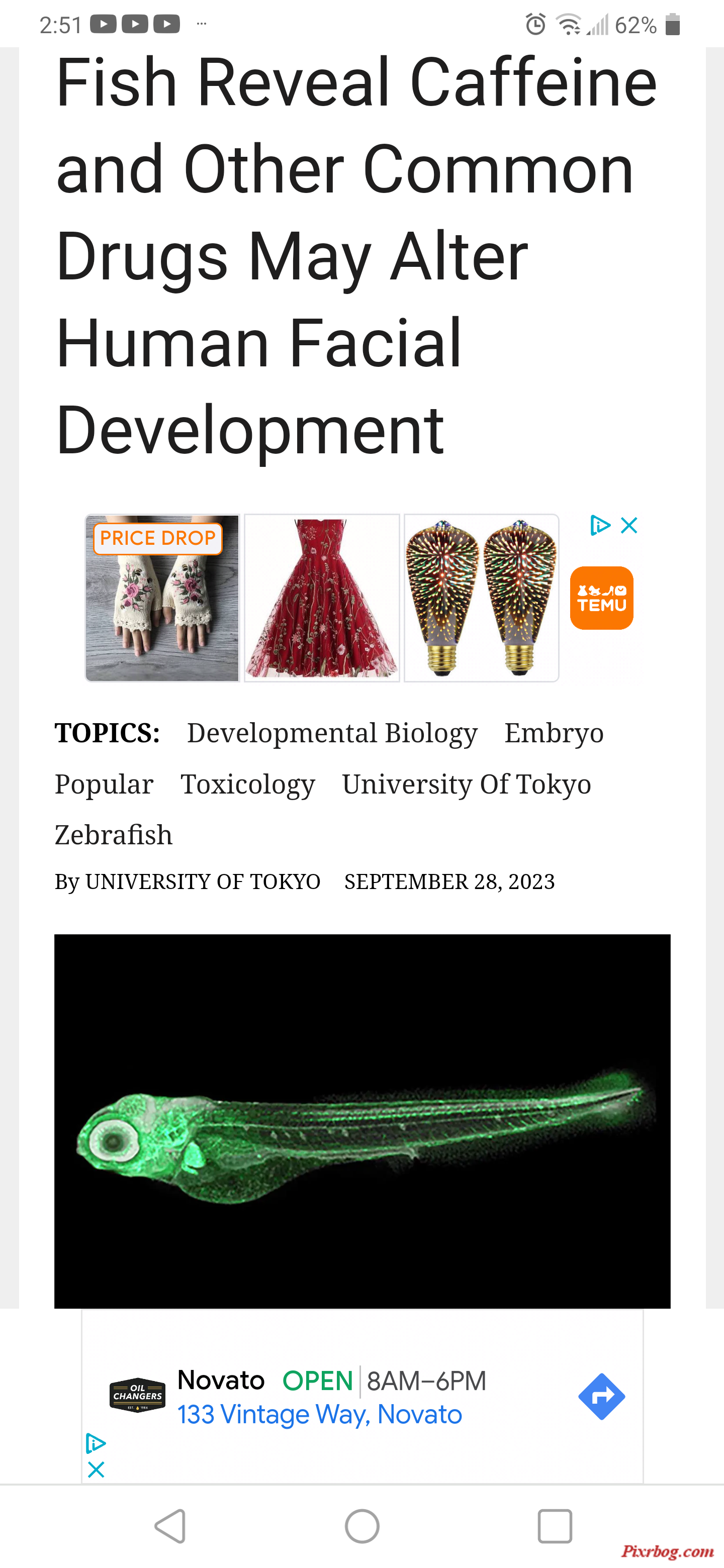View the embroidered gloves Price Drop product
The width and height of the screenshot is (724, 1568).
click(x=162, y=598)
